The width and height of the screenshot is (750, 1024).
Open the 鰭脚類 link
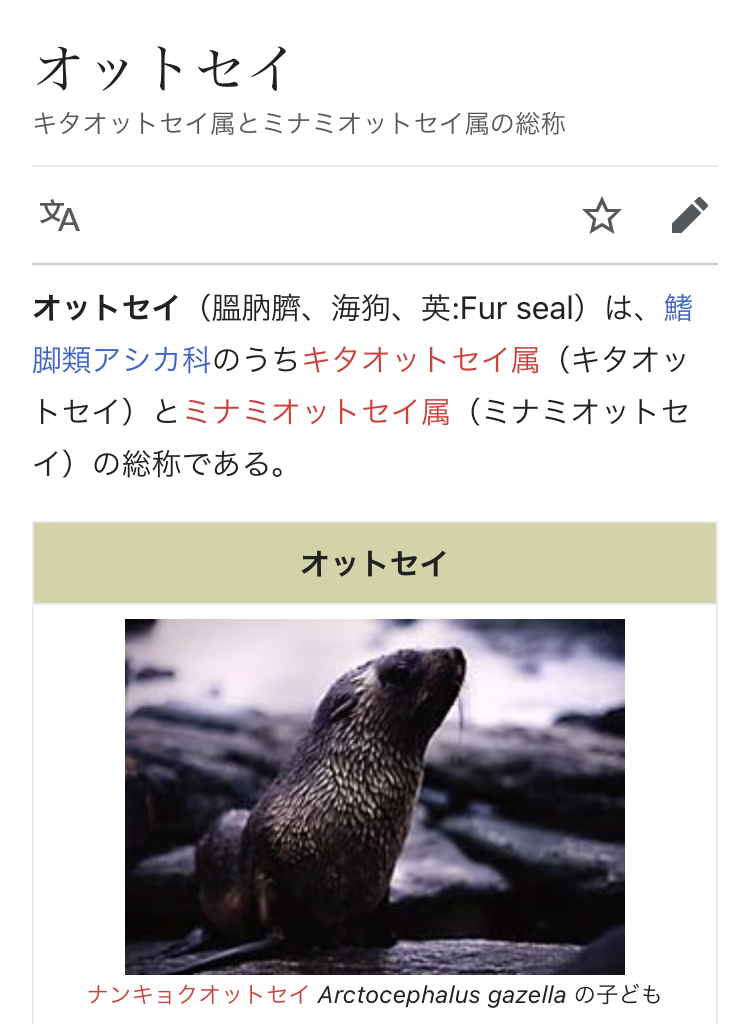(62, 359)
